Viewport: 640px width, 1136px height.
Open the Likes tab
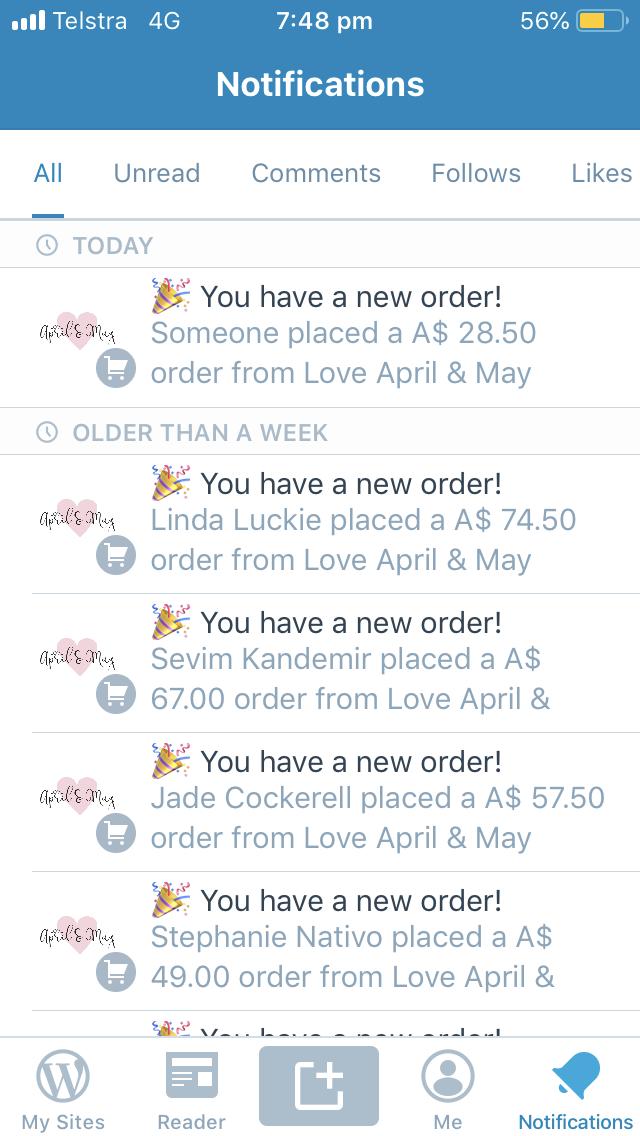tap(602, 173)
